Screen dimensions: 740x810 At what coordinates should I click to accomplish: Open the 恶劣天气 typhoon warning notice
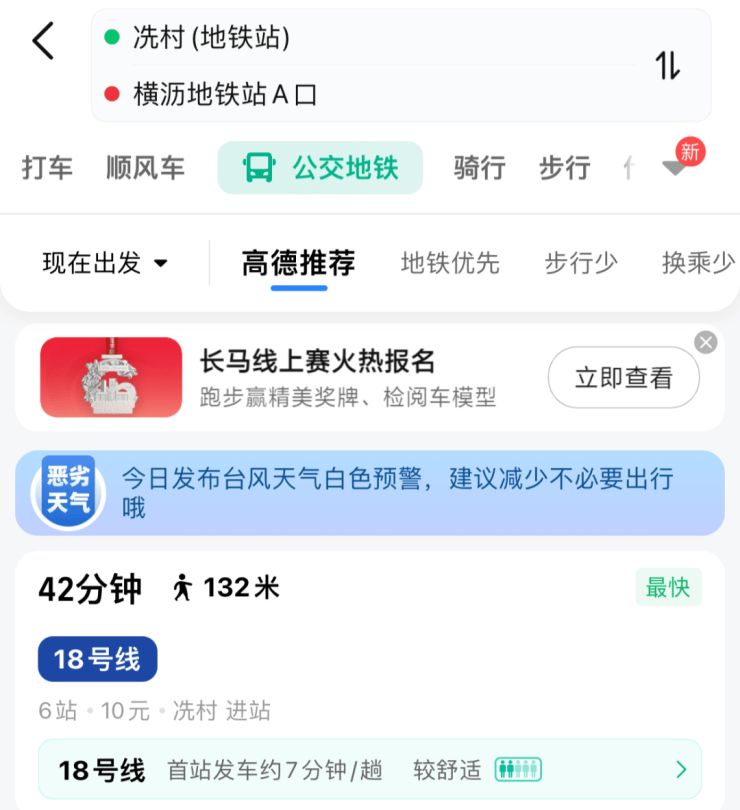pyautogui.click(x=370, y=492)
